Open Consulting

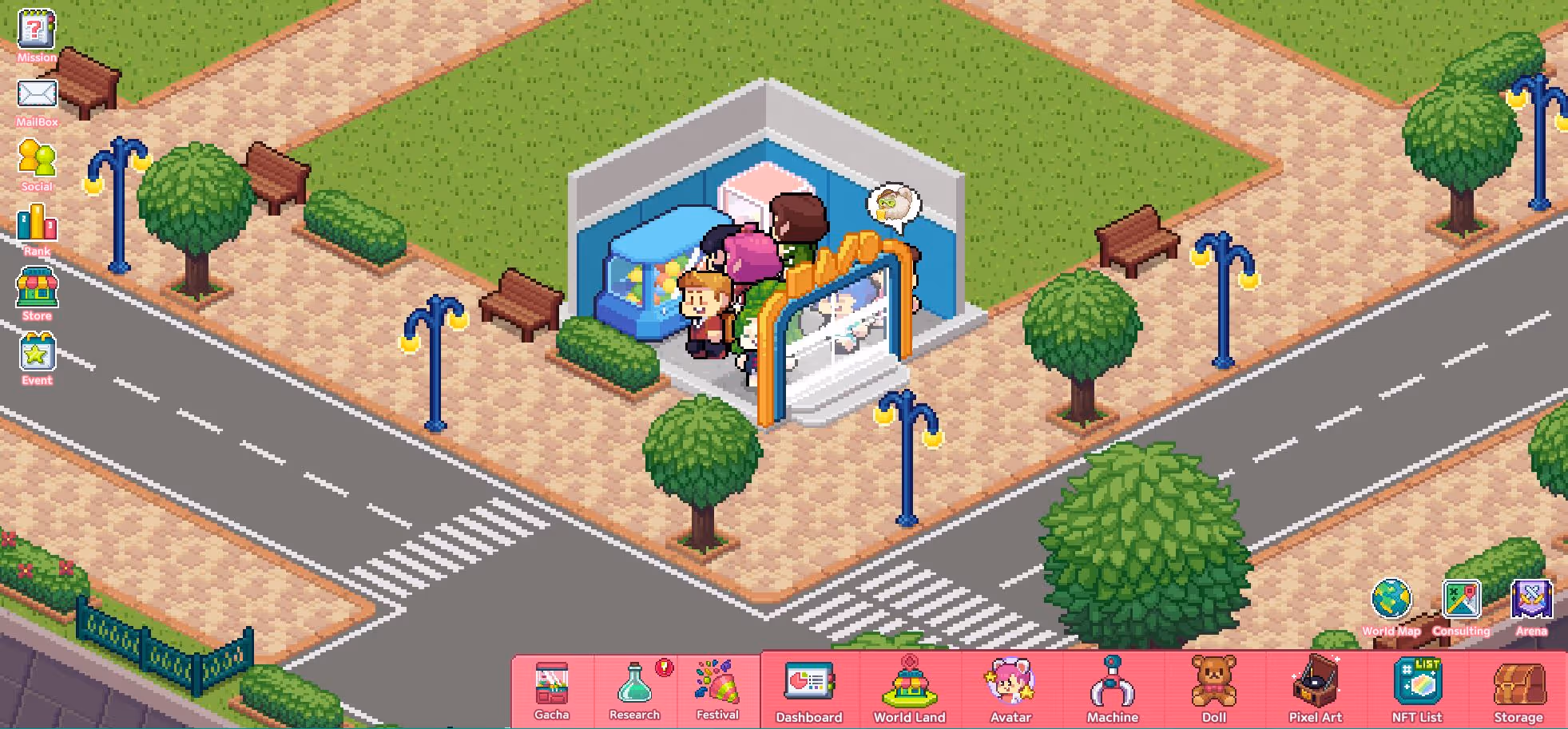point(1461,603)
